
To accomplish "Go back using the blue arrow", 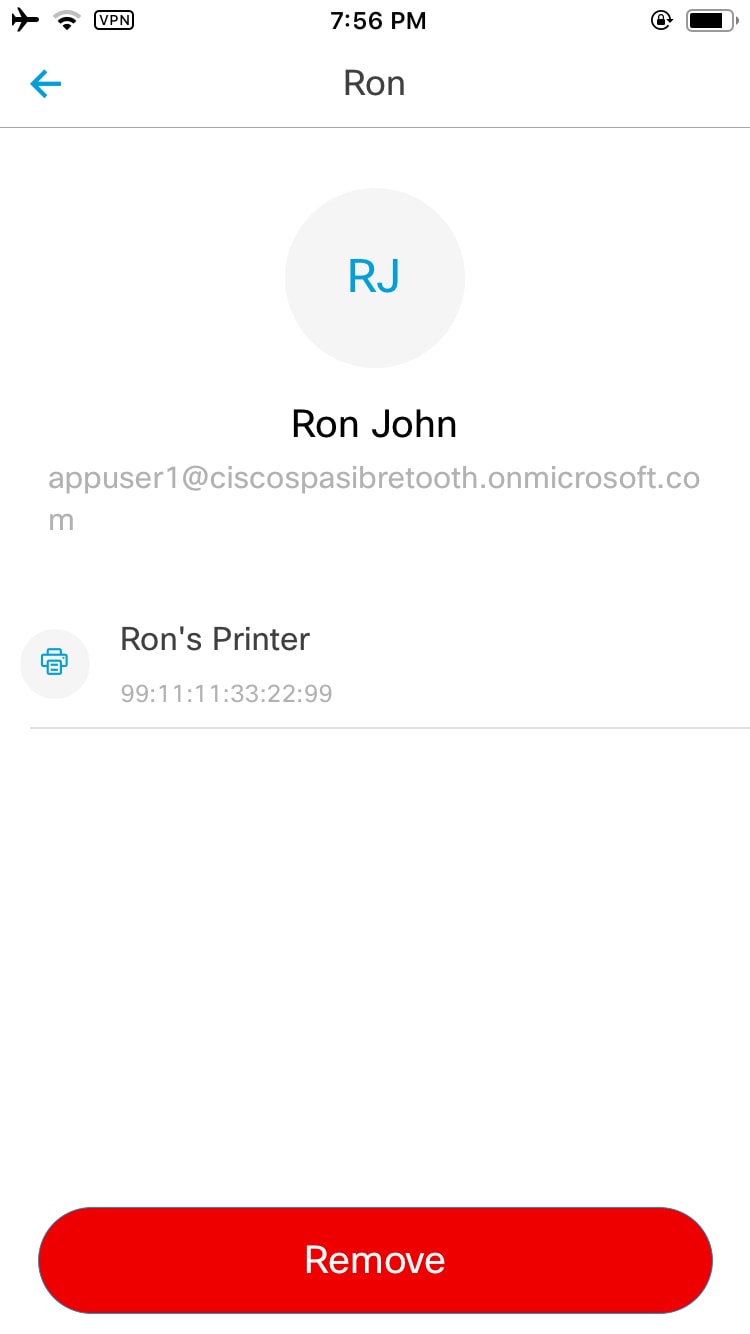I will click(x=46, y=84).
